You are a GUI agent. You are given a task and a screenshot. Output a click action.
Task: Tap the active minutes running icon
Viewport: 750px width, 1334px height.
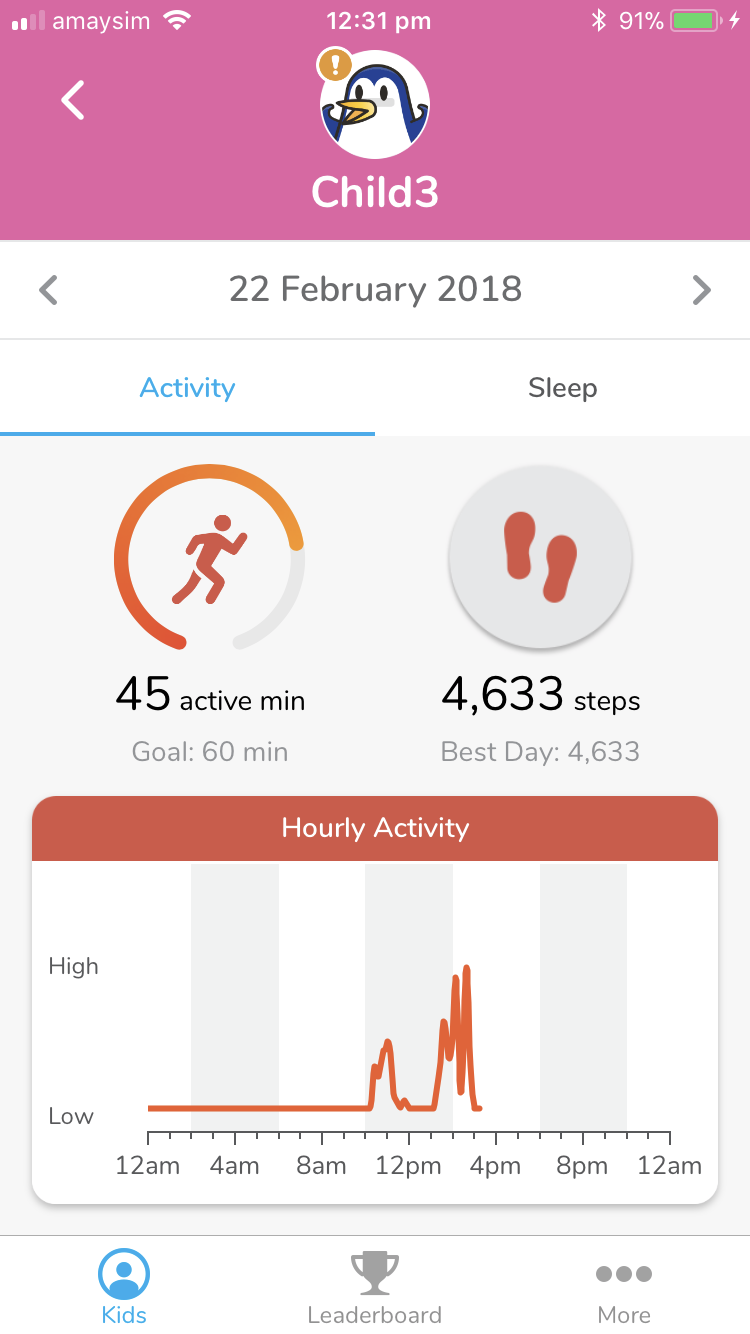[x=209, y=558]
